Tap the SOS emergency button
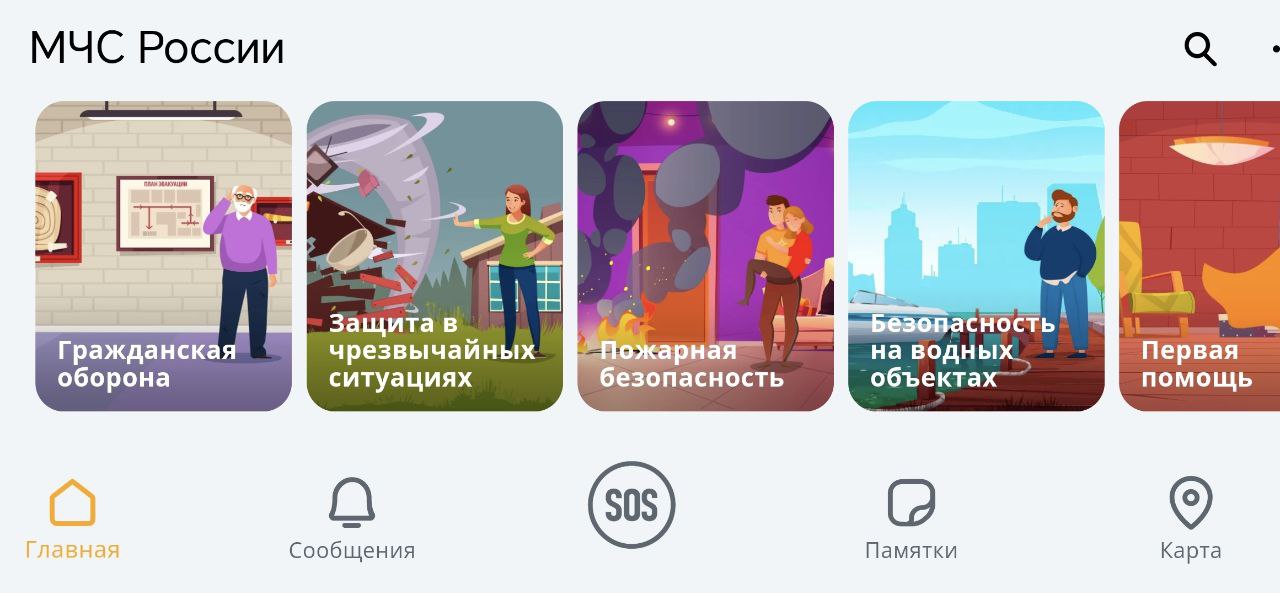This screenshot has height=593, width=1280. point(632,505)
